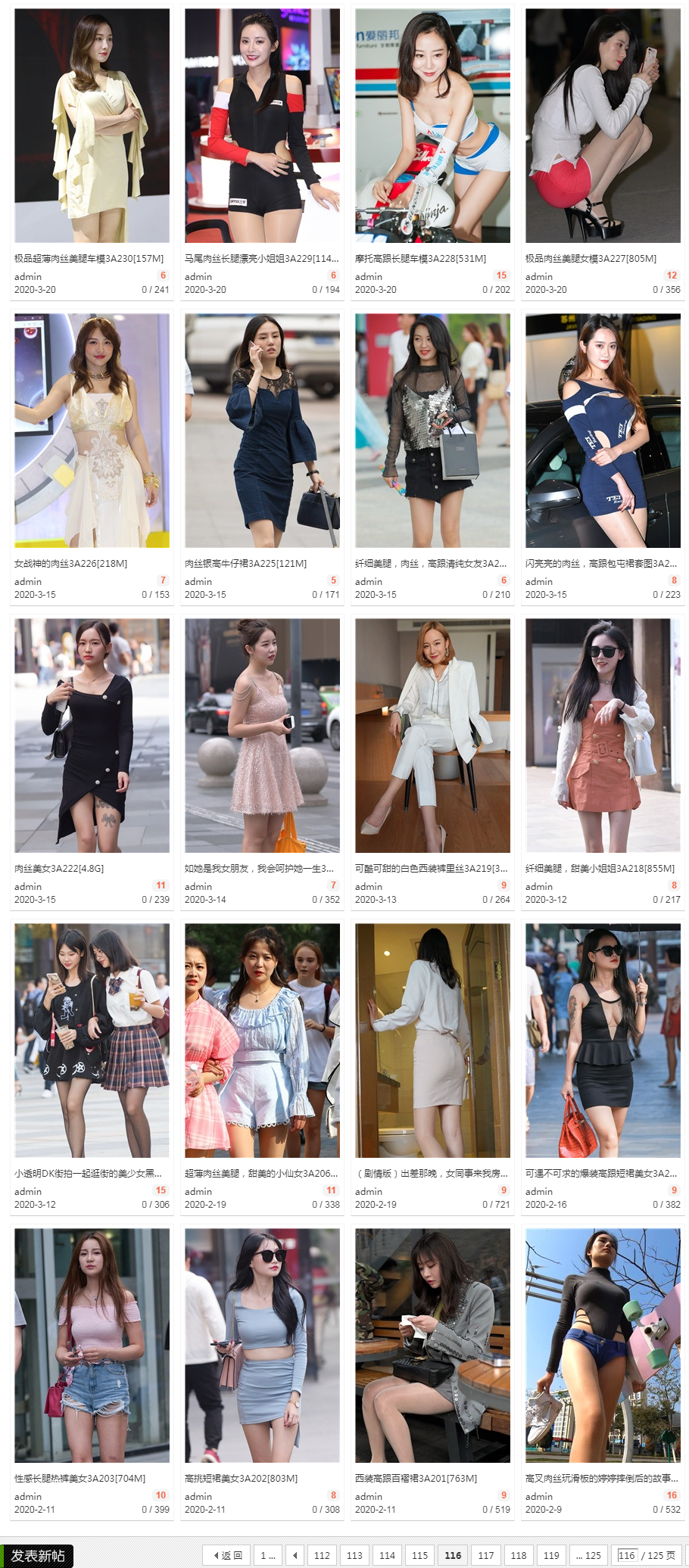The height and width of the screenshot is (1568, 689).
Task: Open thread 摩托高跟长腿车模3A228[531M]
Action: (x=420, y=259)
